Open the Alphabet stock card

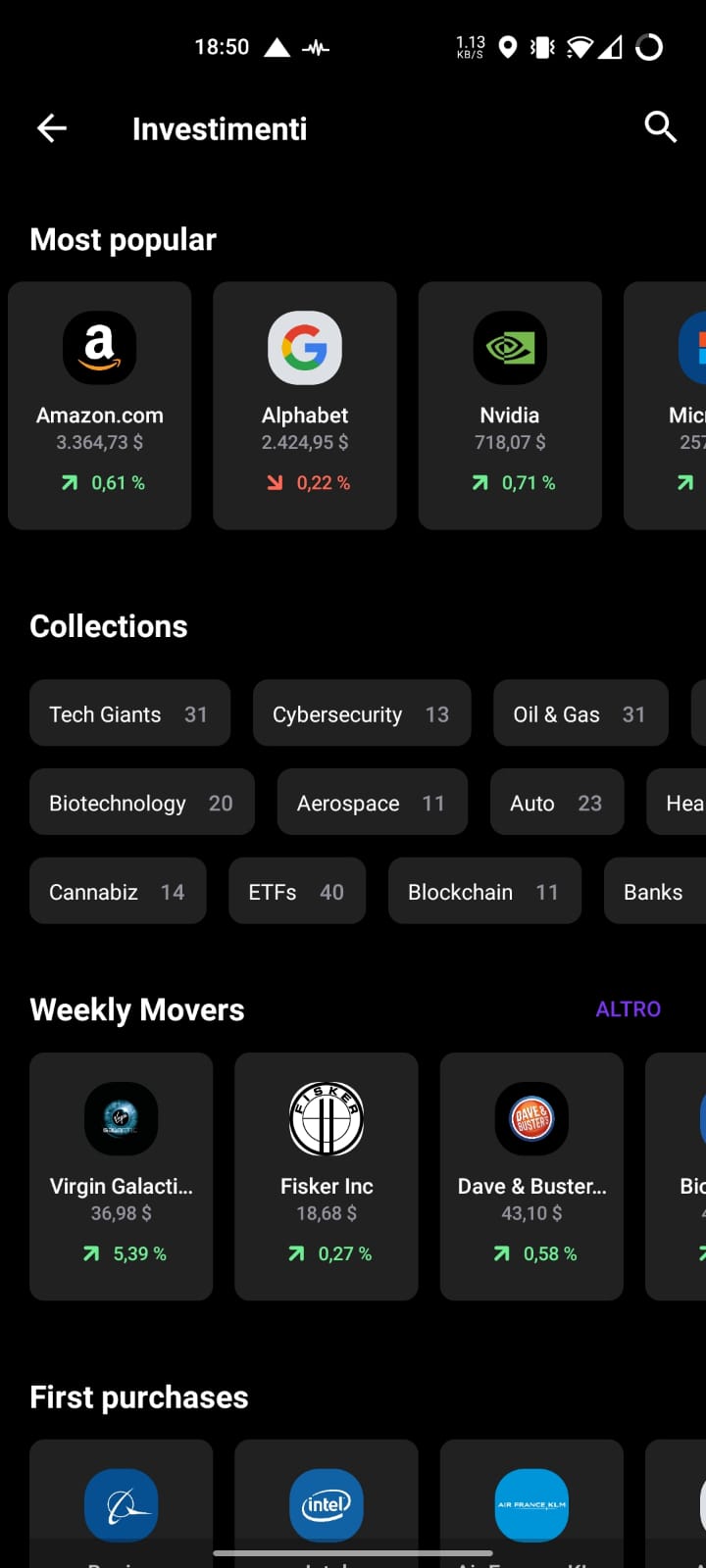(305, 406)
